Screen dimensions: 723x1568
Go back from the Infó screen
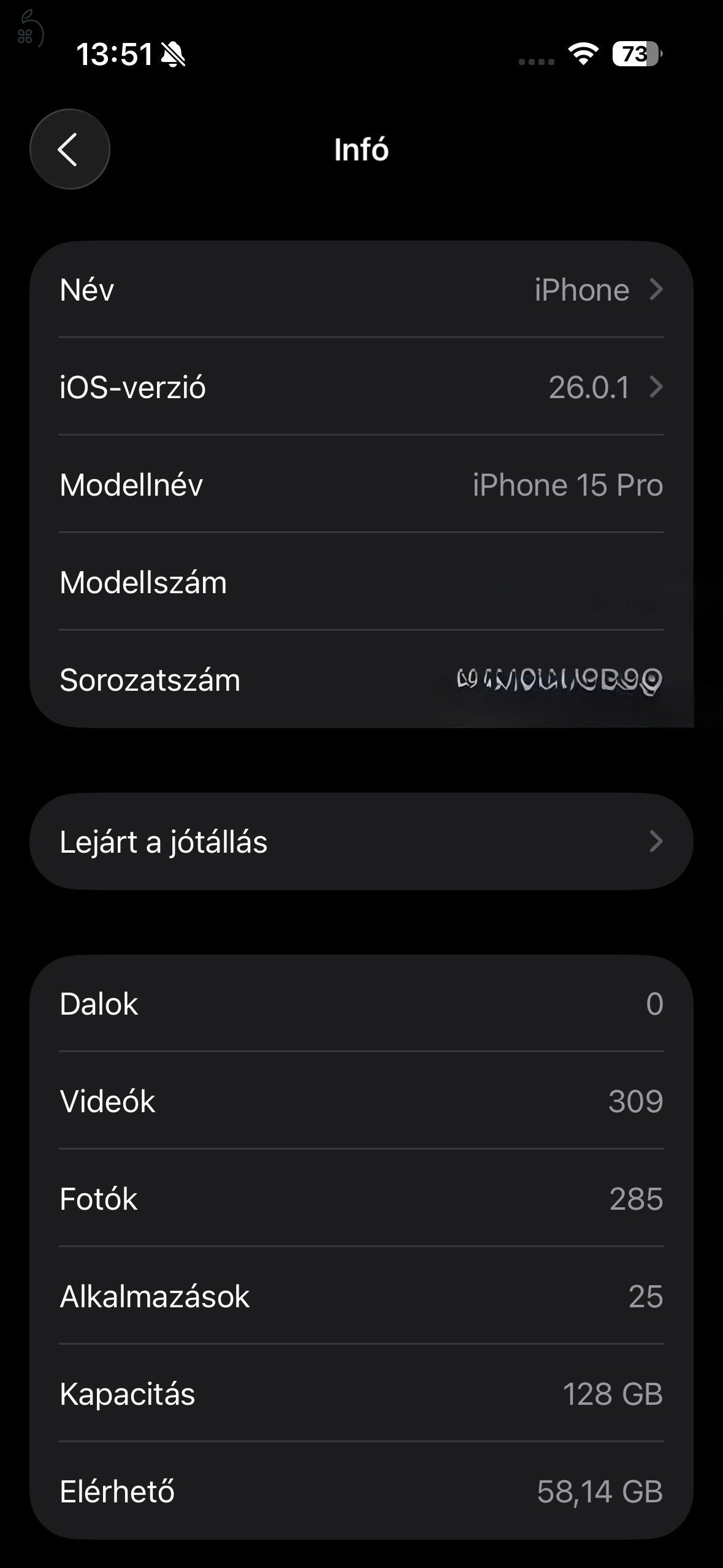(69, 149)
